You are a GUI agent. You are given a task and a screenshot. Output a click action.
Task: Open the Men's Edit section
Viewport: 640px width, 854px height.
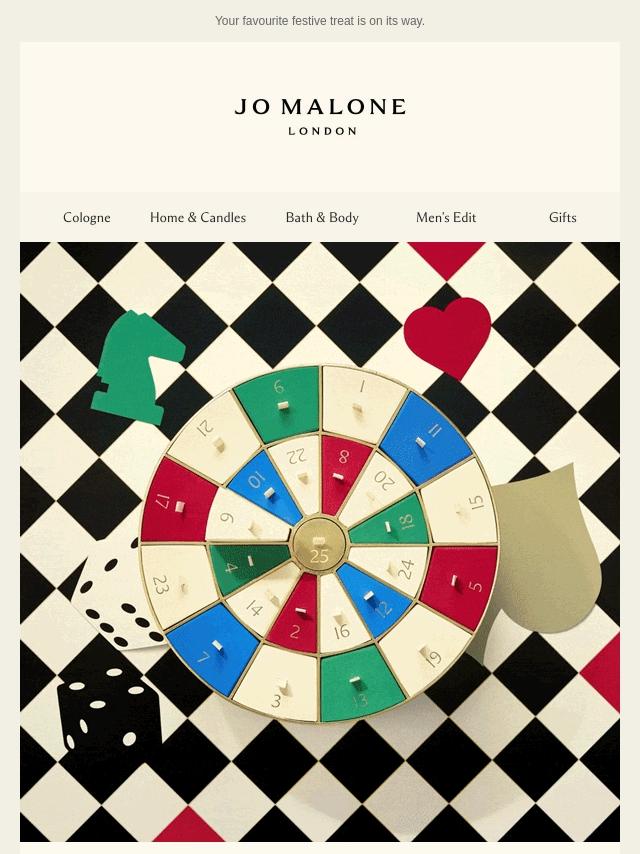[x=446, y=217]
